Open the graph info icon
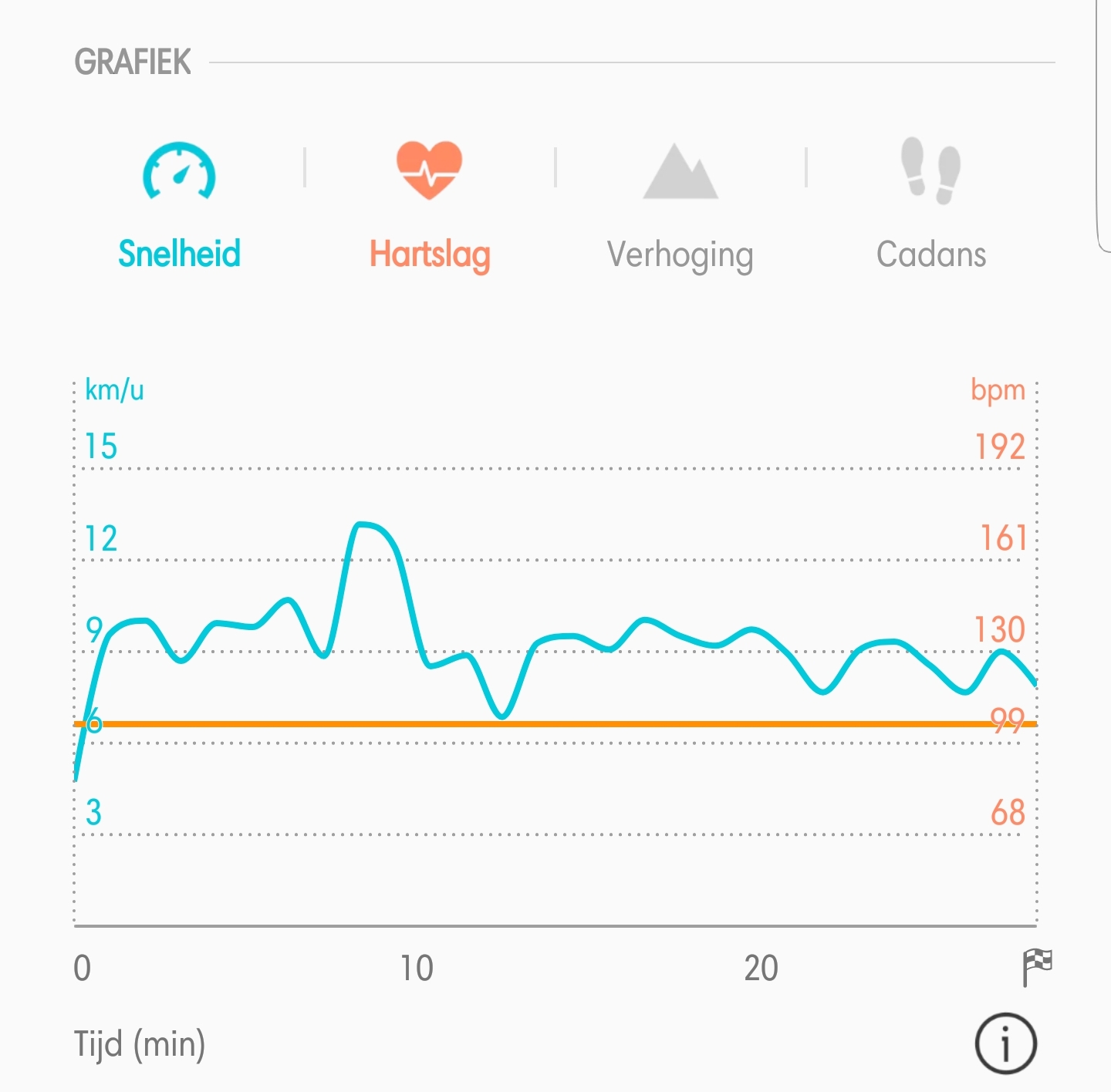Viewport: 1111px width, 1092px height. click(1005, 1043)
